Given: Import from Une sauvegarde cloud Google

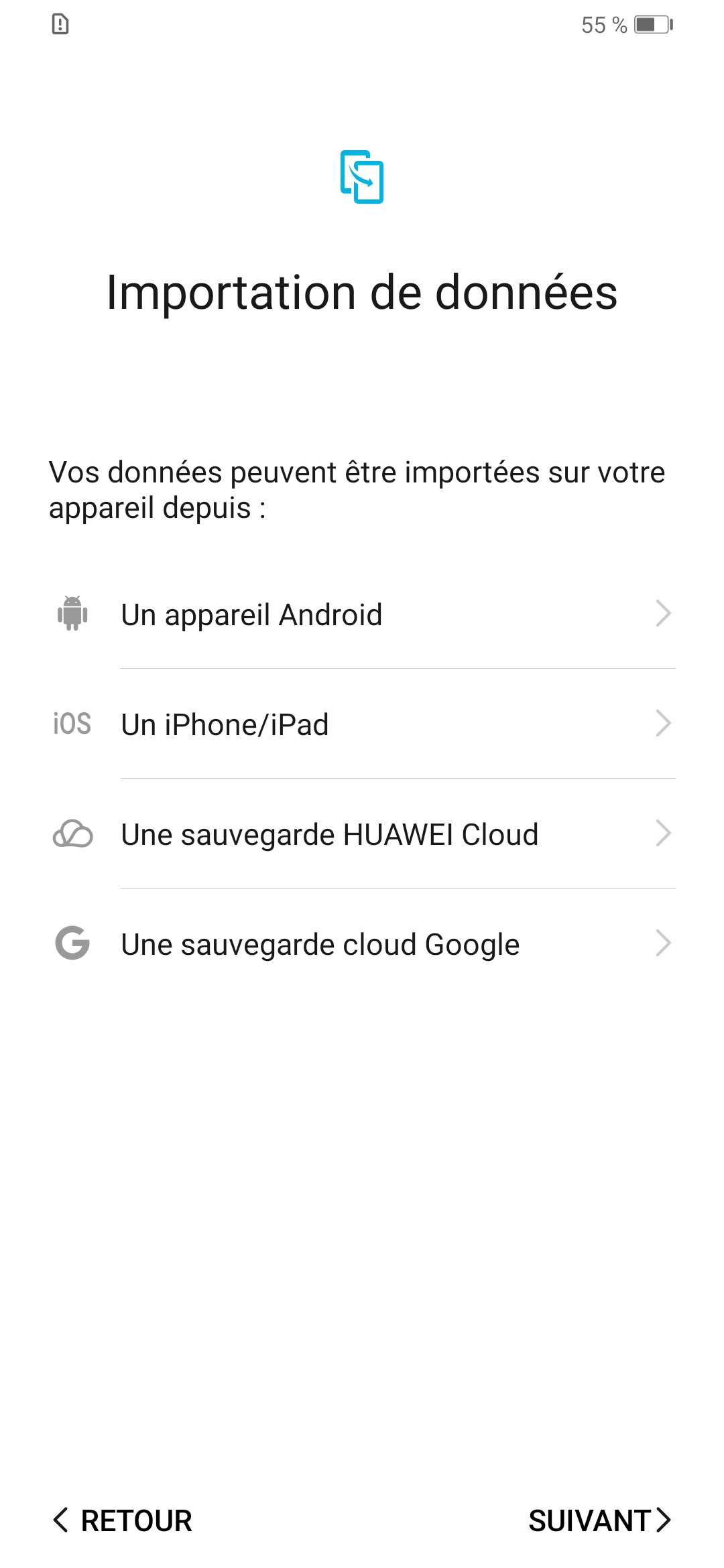Looking at the screenshot, I should tap(362, 944).
